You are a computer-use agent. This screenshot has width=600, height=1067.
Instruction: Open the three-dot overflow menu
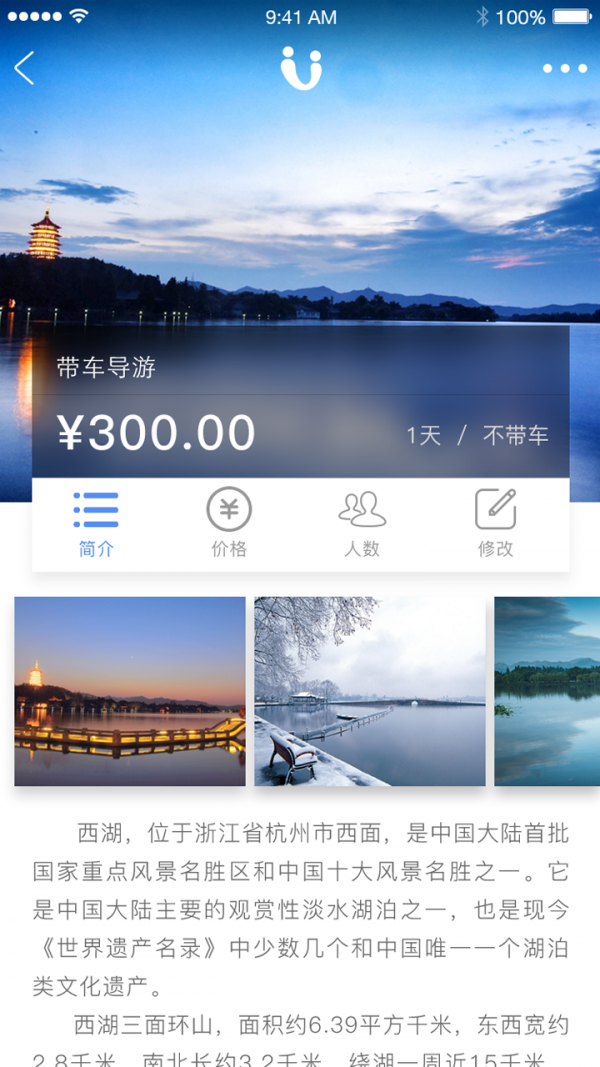565,69
